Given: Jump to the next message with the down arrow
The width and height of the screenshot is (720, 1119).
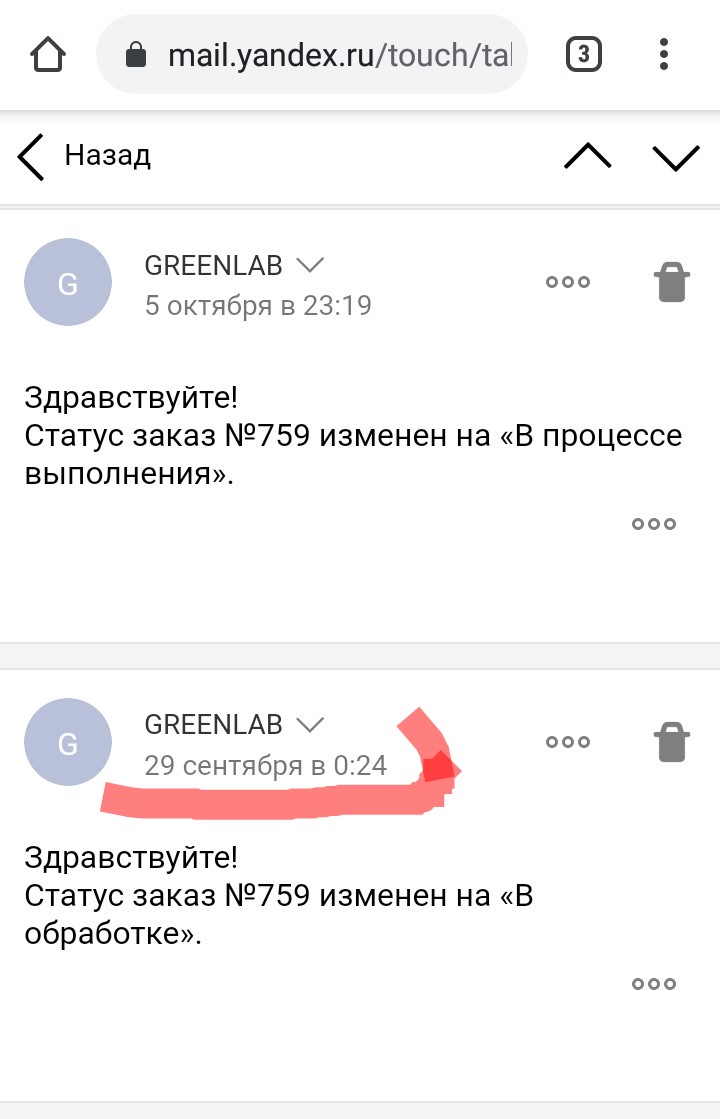Looking at the screenshot, I should pos(676,157).
